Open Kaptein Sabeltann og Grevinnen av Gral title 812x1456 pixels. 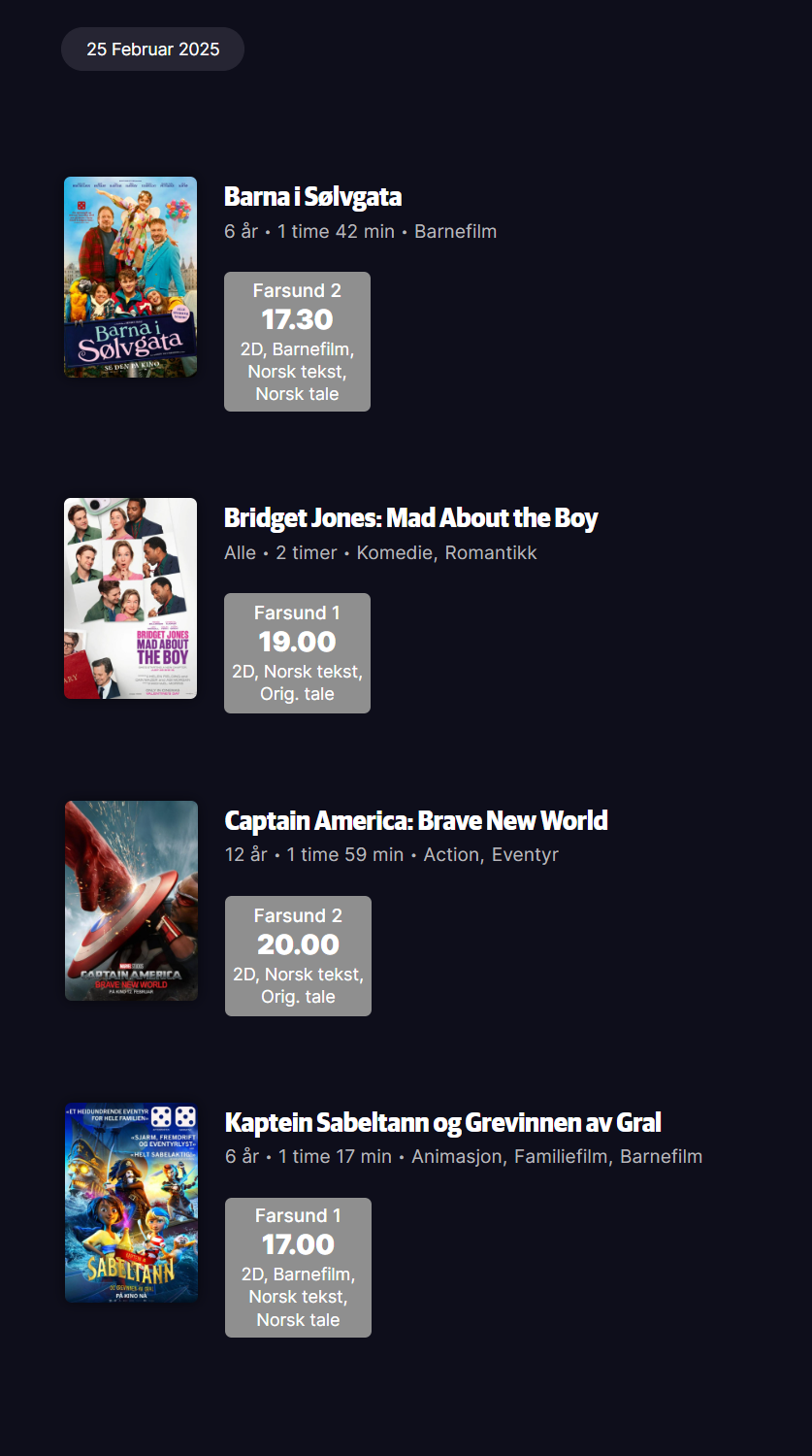tap(442, 1123)
